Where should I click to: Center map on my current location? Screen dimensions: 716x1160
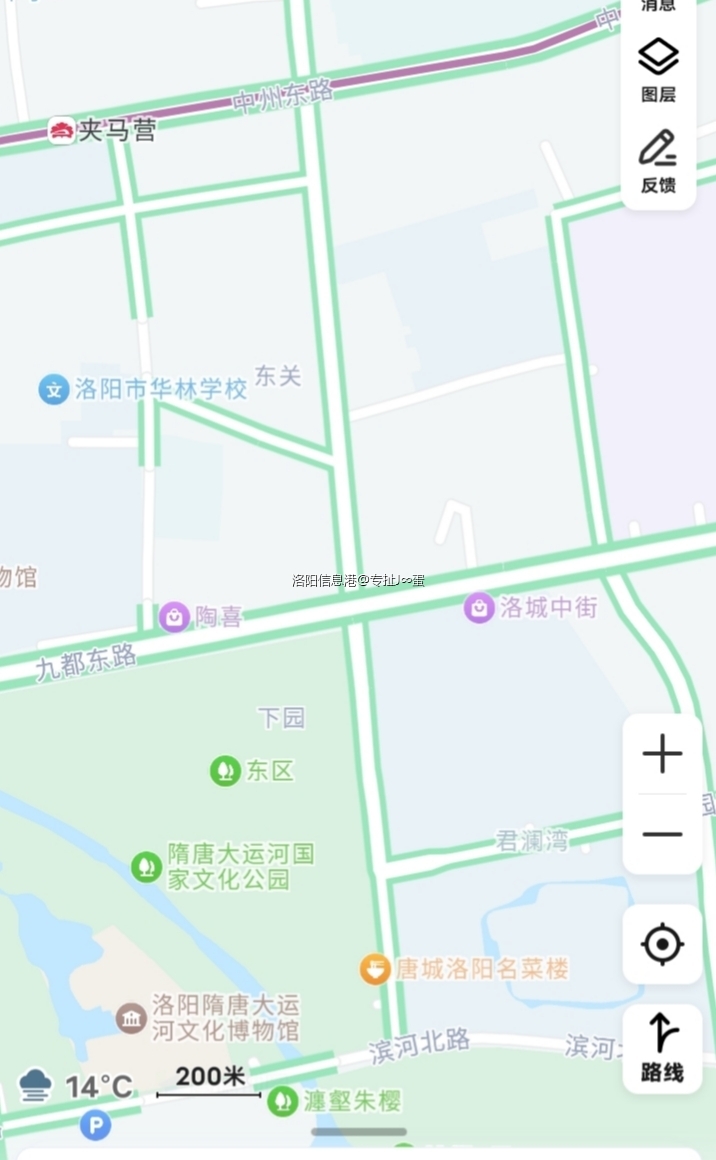tap(662, 944)
